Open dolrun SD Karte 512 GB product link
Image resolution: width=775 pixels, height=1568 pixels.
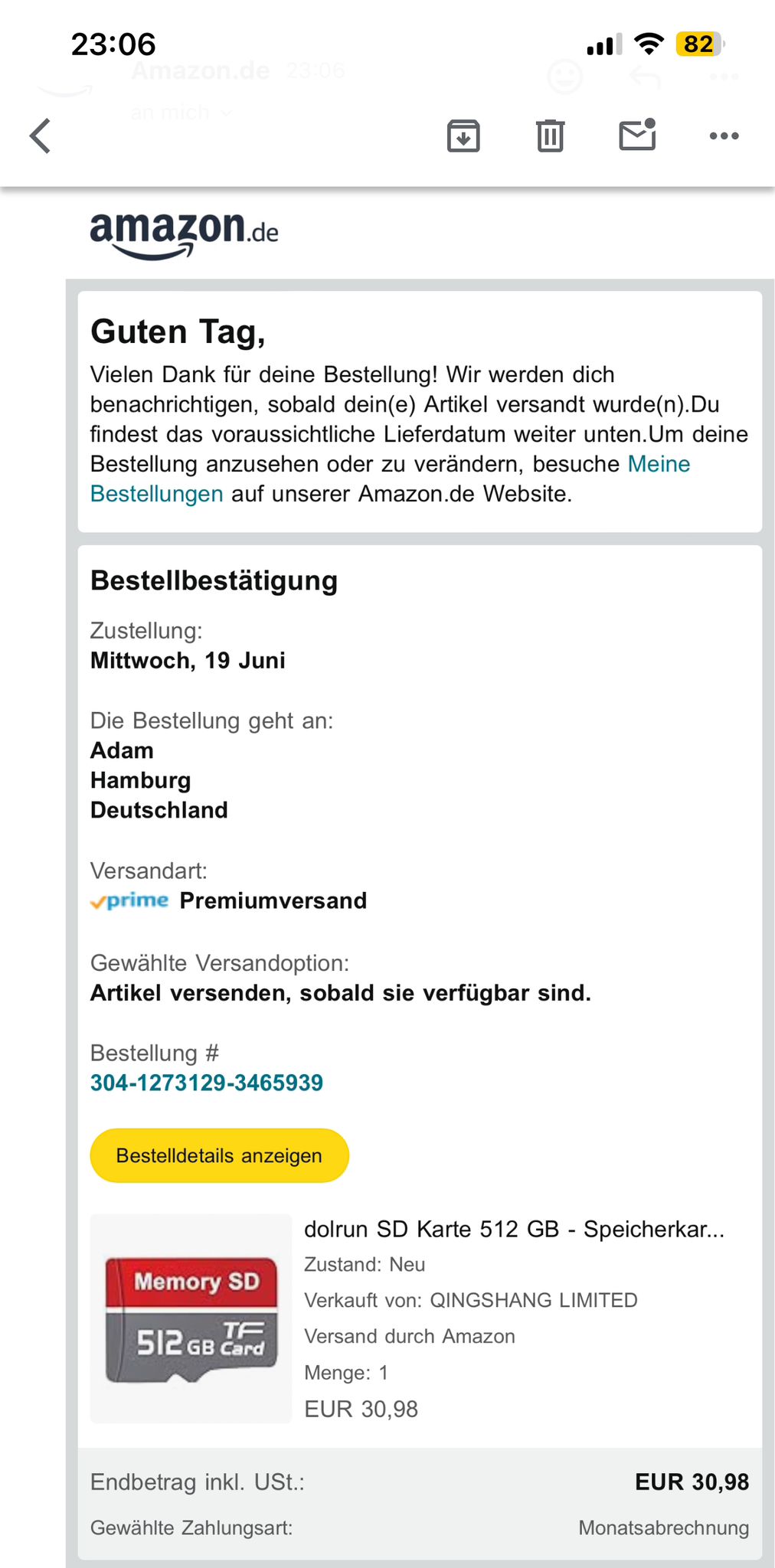click(x=513, y=1230)
